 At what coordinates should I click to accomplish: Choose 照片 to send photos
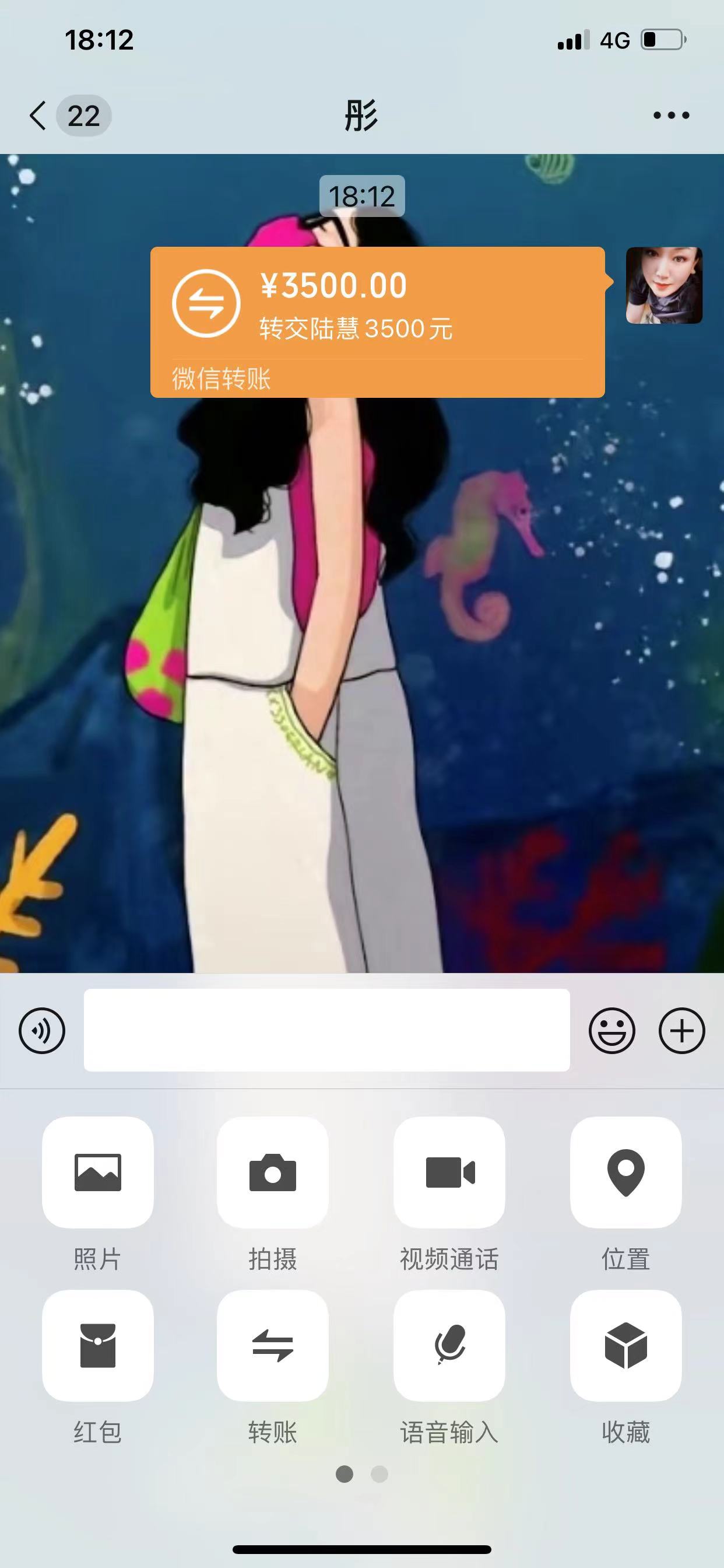(97, 1172)
